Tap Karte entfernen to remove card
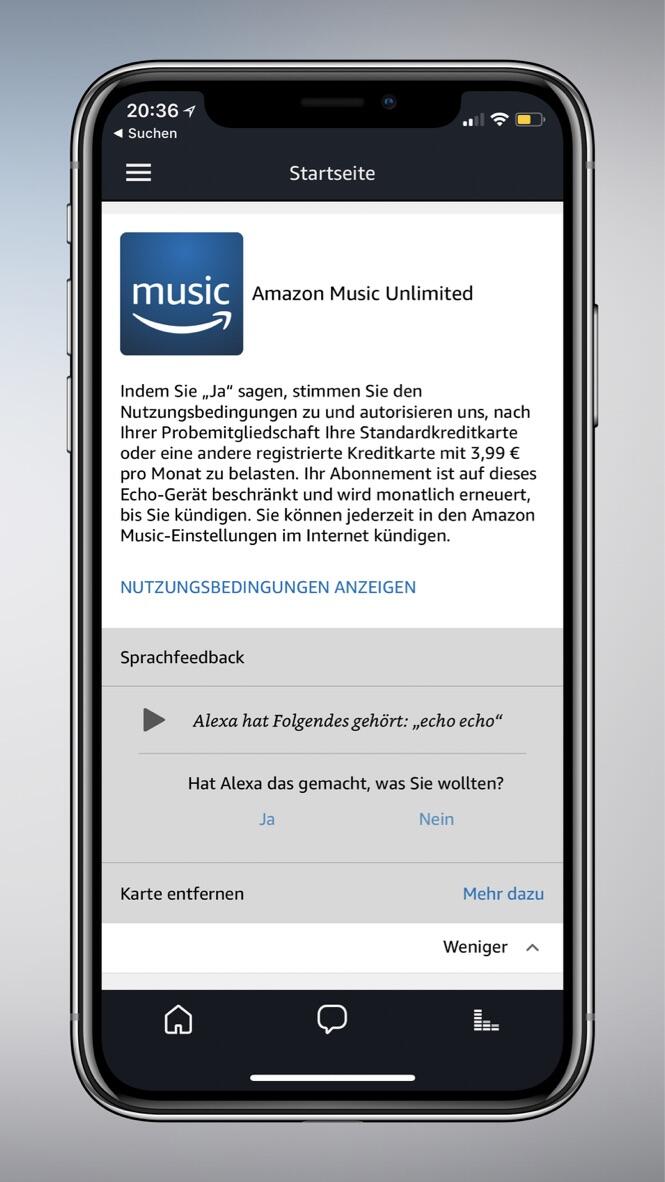This screenshot has height=1182, width=665. [182, 893]
